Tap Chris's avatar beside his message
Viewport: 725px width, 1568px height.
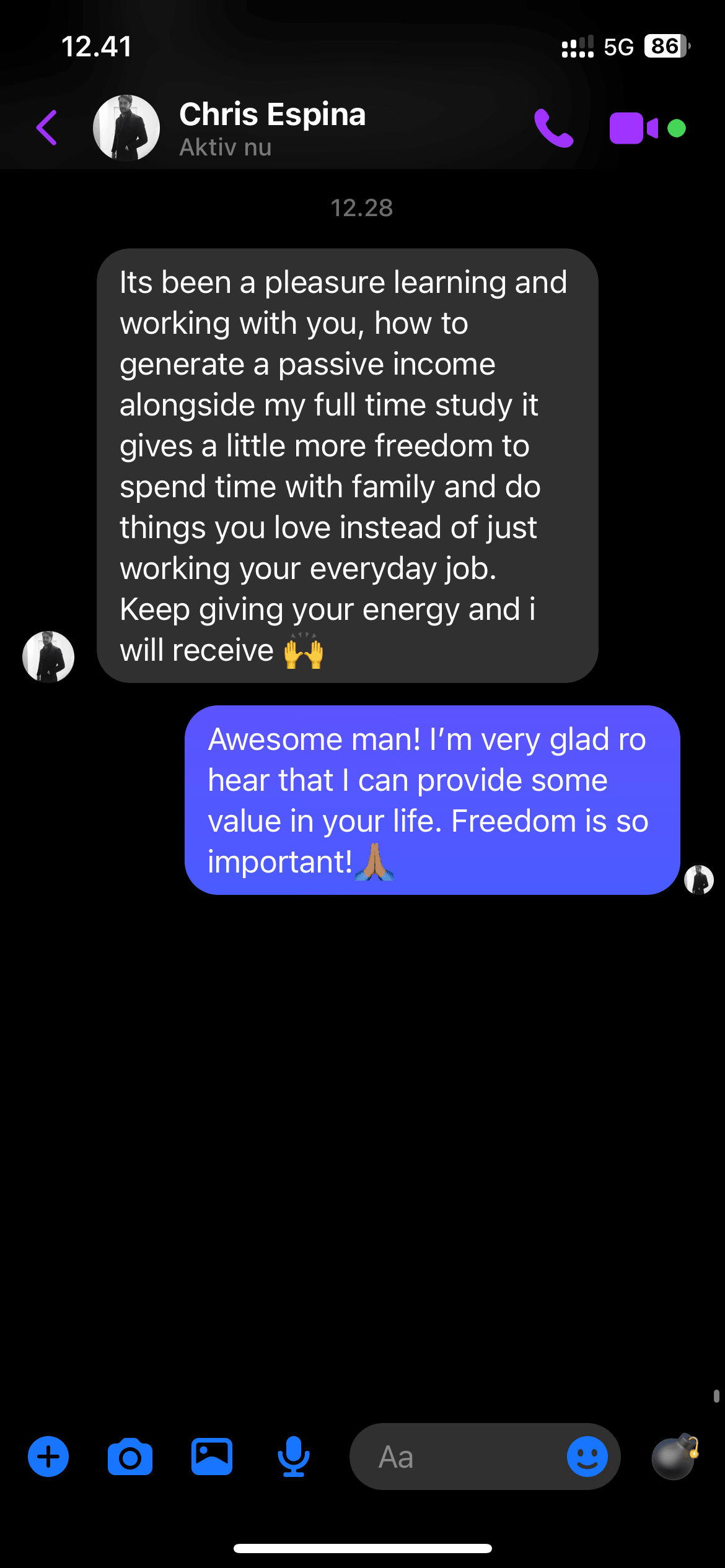48,656
